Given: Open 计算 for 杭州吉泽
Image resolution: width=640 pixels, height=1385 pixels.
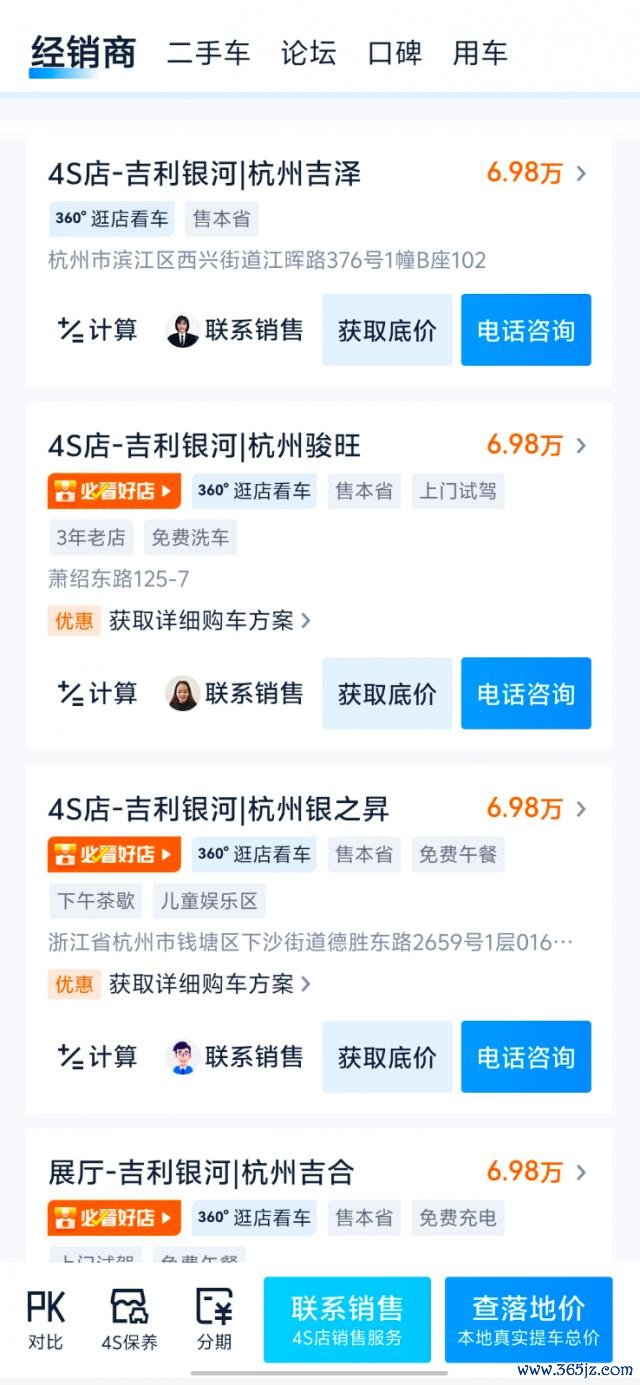Looking at the screenshot, I should pyautogui.click(x=98, y=330).
